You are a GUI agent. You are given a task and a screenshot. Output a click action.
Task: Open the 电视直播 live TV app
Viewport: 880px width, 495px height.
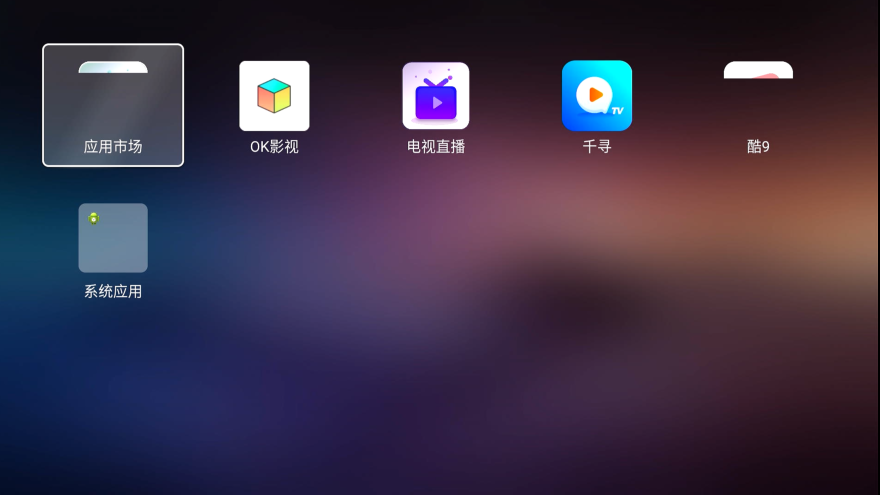click(436, 97)
